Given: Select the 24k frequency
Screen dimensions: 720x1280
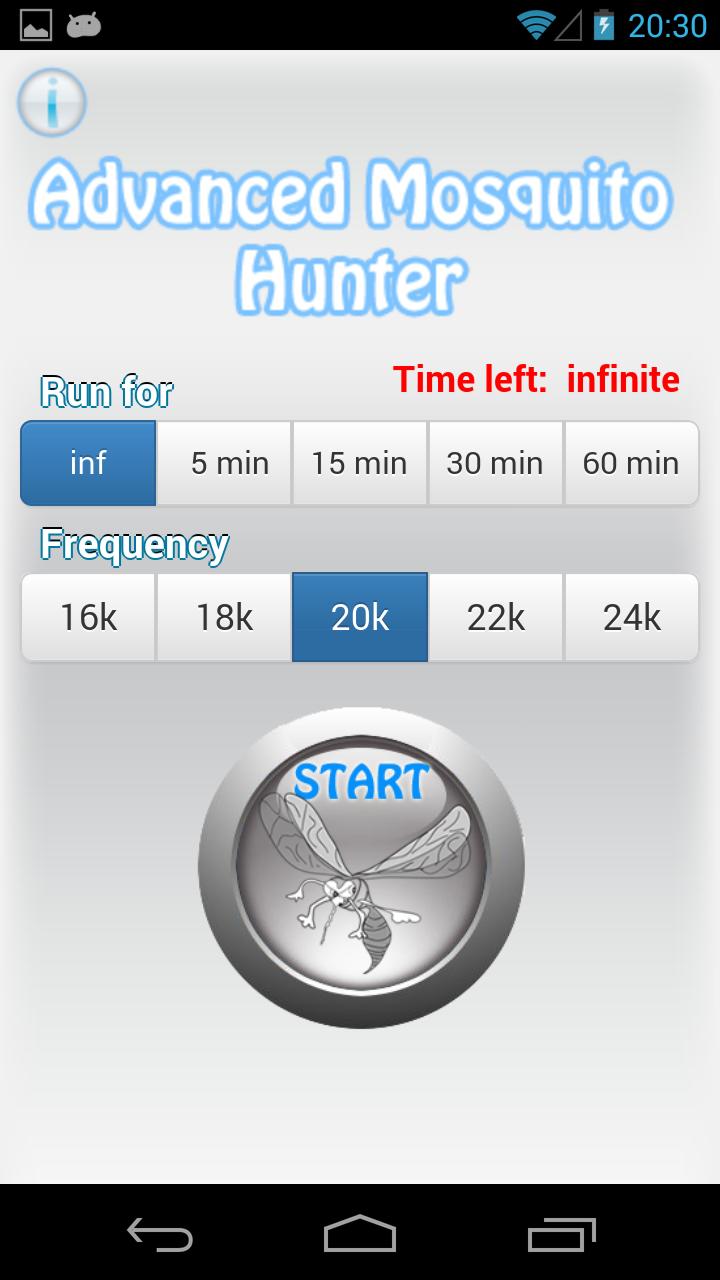Looking at the screenshot, I should pos(631,617).
